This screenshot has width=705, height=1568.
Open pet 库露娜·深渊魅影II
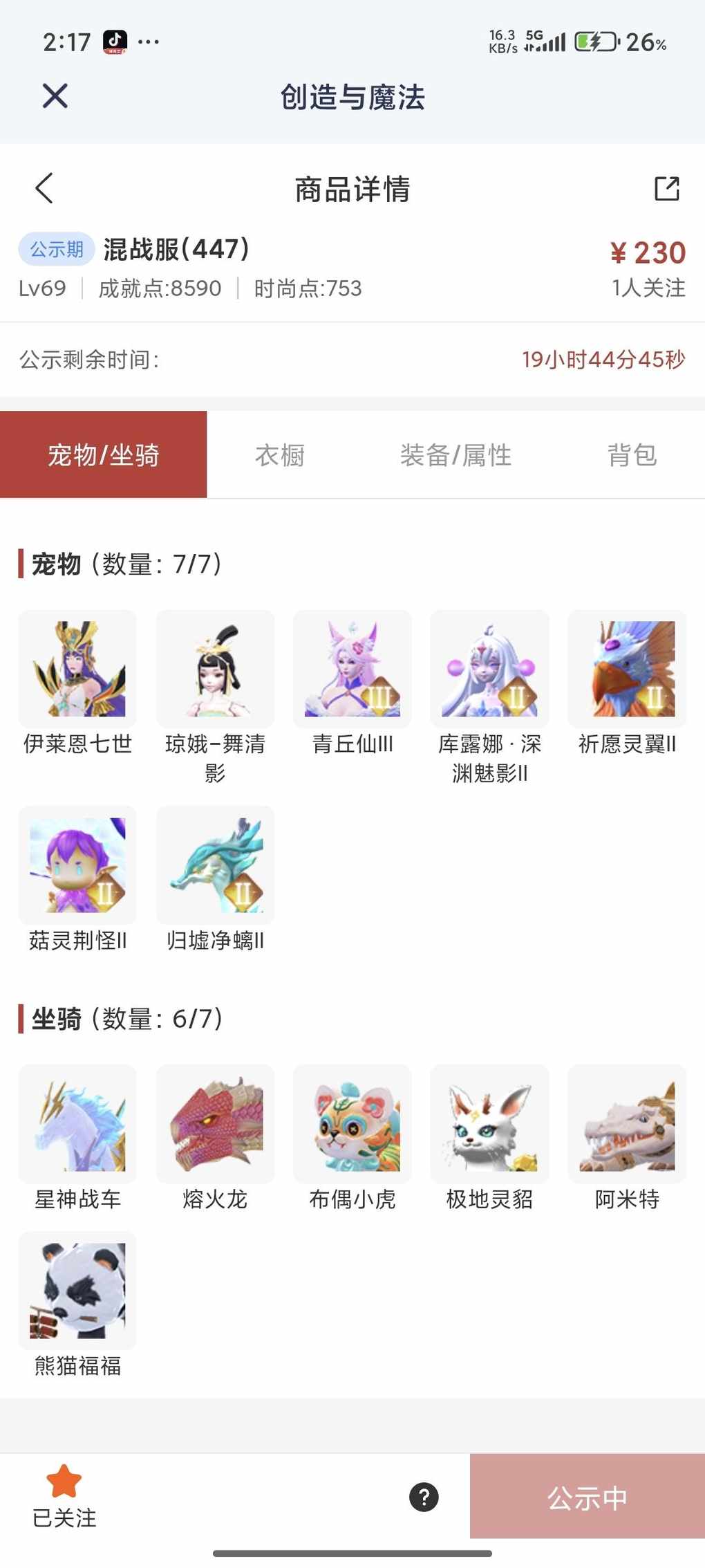[x=489, y=669]
